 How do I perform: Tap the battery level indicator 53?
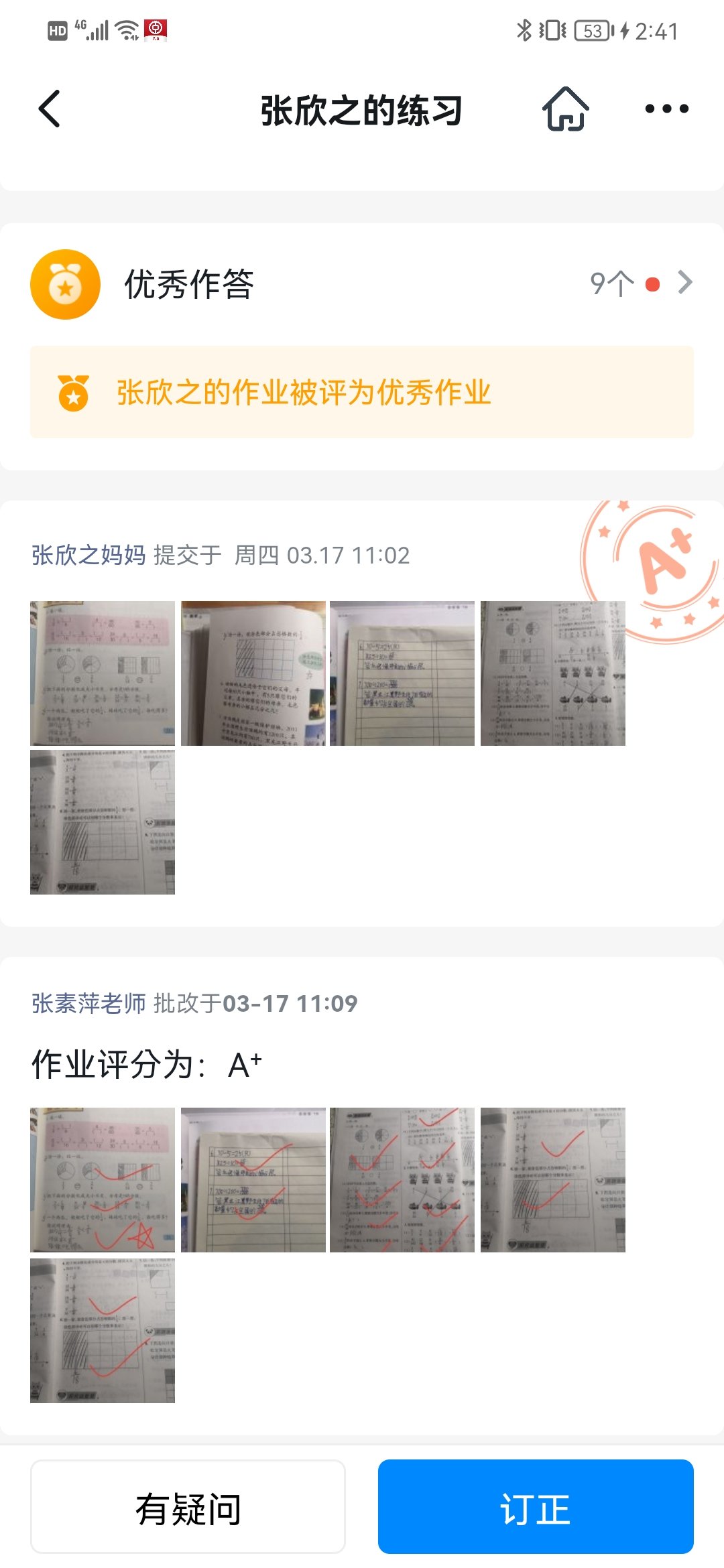(593, 30)
